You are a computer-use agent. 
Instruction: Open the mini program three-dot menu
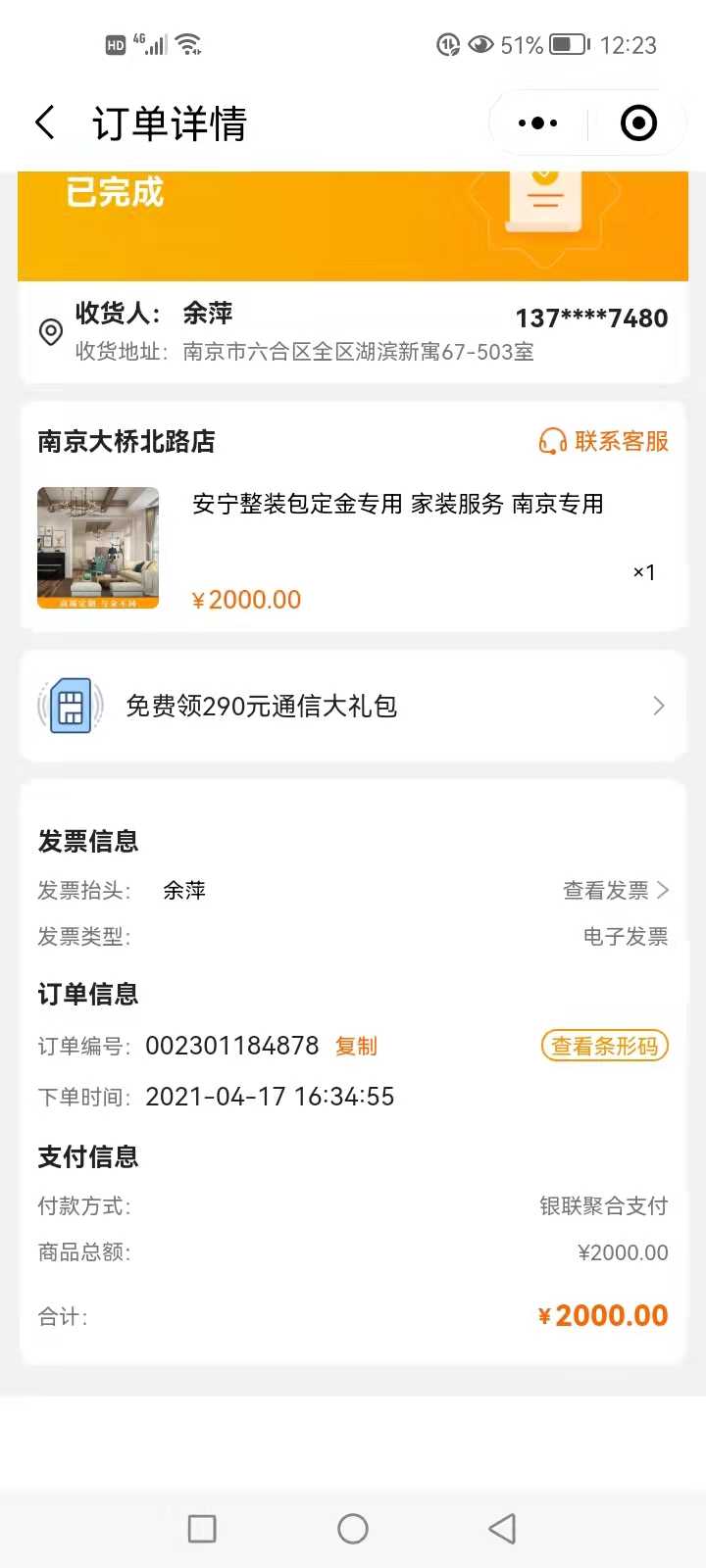[x=537, y=123]
